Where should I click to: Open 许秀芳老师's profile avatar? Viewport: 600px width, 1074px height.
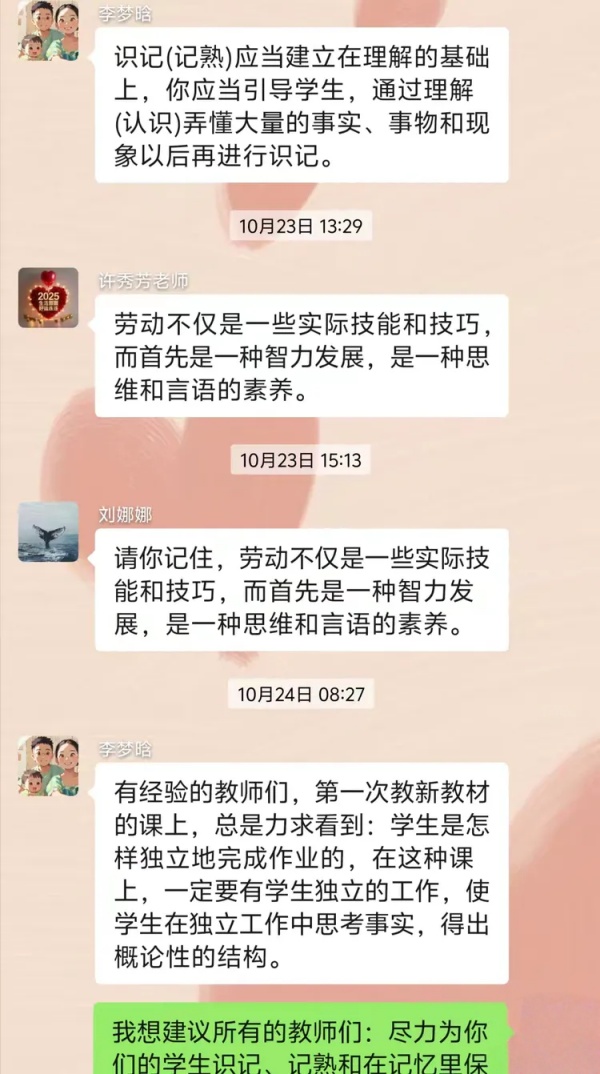pyautogui.click(x=48, y=297)
